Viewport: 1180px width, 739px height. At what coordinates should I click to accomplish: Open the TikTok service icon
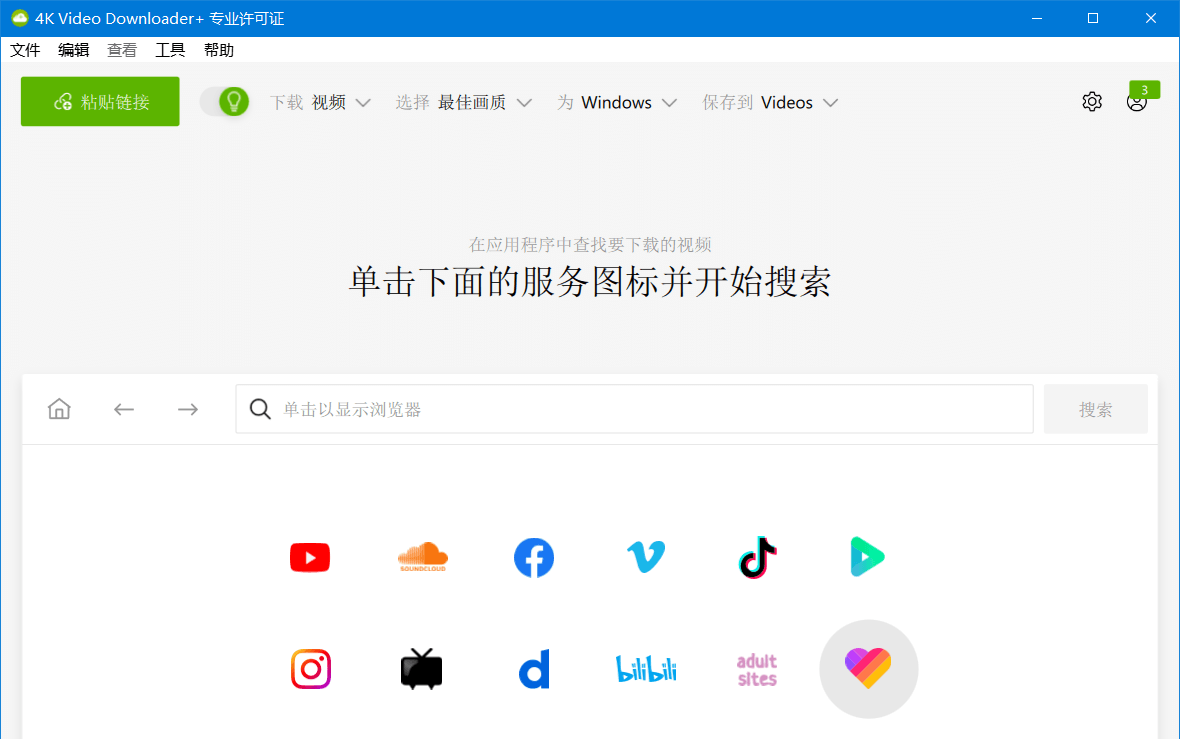[x=757, y=557]
